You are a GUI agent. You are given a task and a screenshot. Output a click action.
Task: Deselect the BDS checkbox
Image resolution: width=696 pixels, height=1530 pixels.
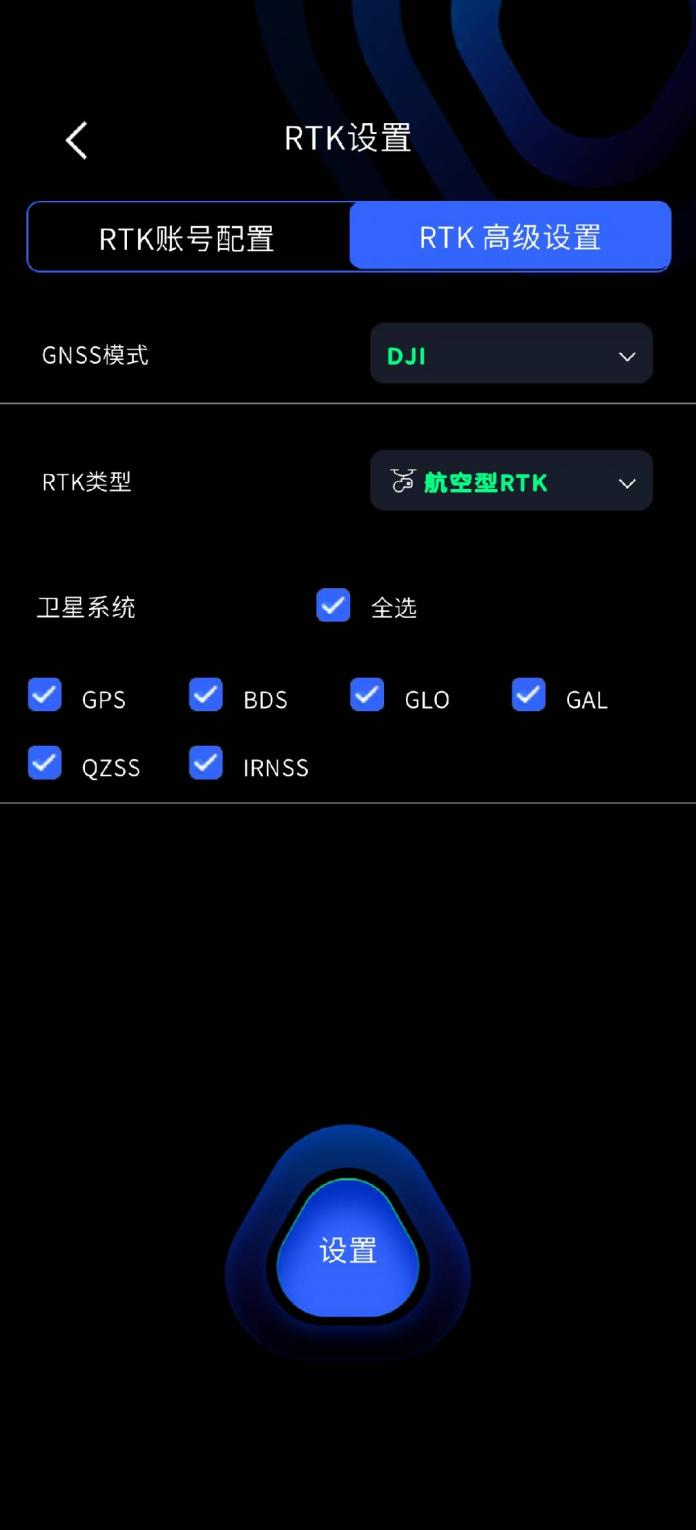click(206, 694)
